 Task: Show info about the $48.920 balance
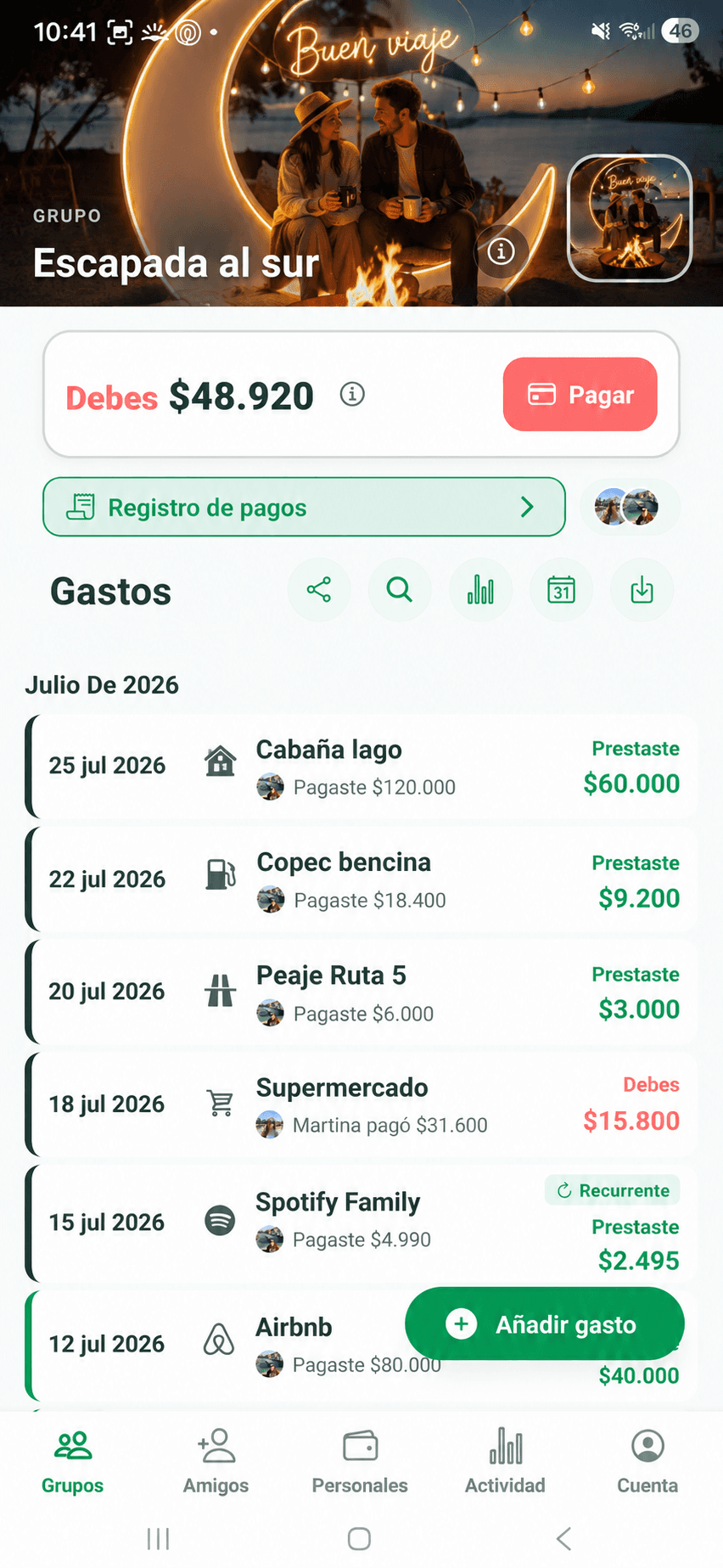(352, 394)
